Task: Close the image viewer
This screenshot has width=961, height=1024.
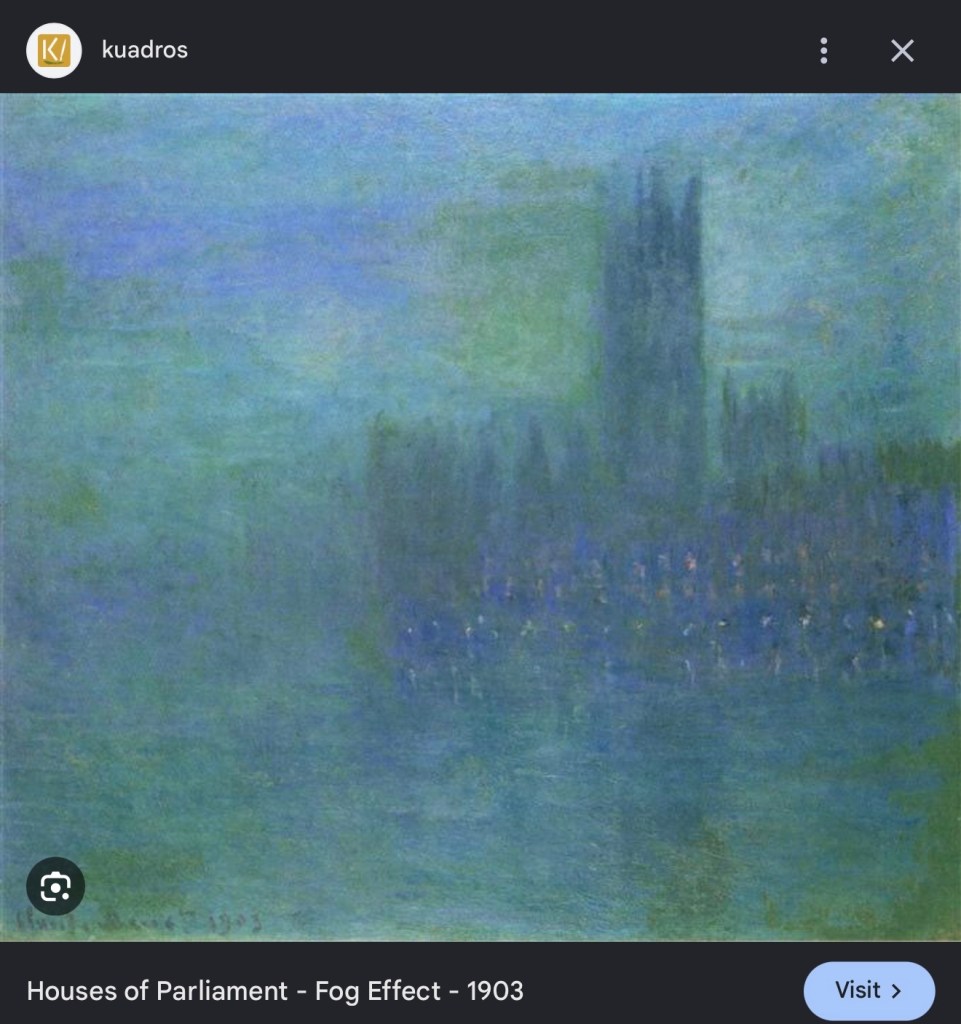Action: [902, 50]
